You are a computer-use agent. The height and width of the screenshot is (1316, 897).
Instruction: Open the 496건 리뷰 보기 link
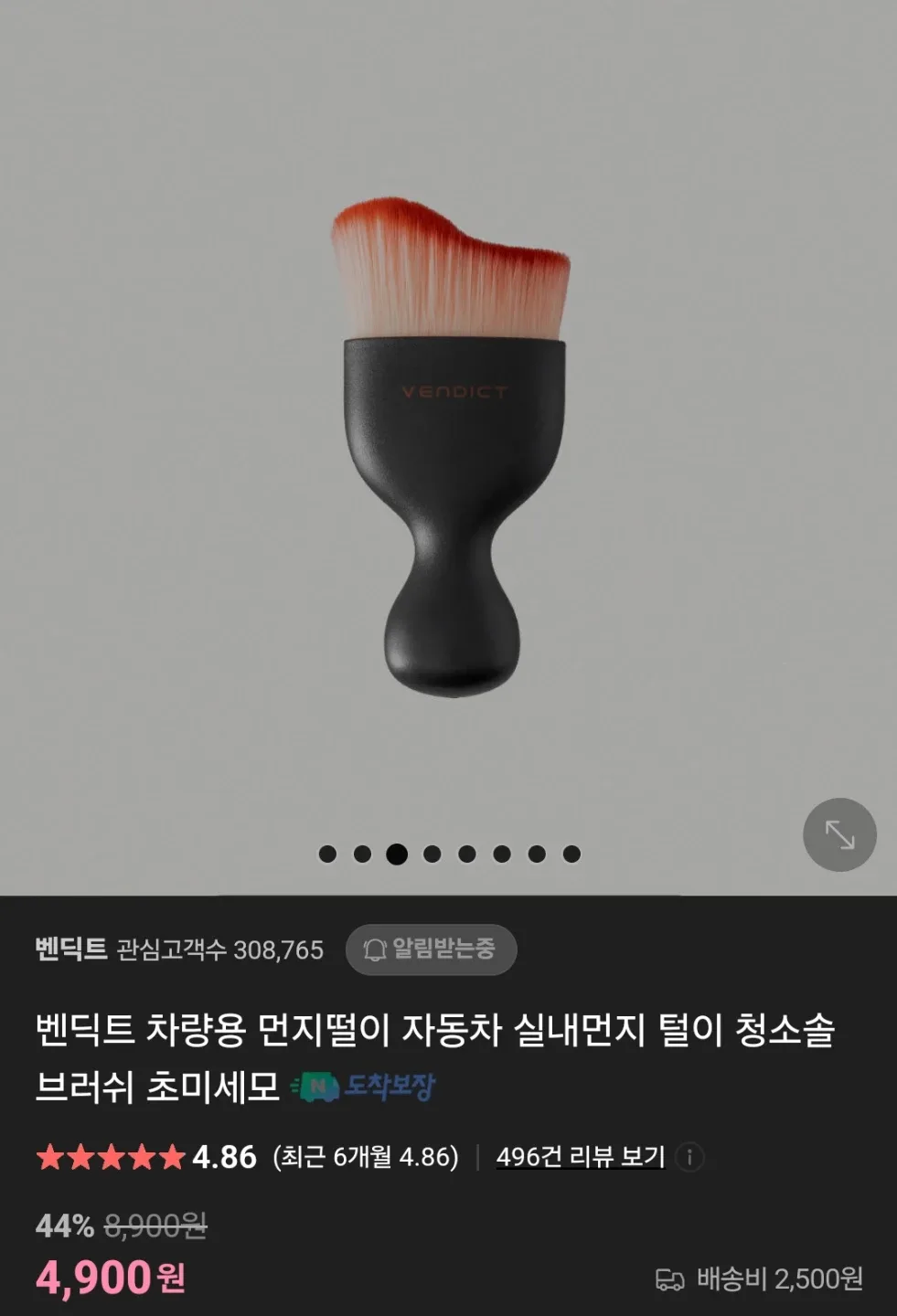580,1157
